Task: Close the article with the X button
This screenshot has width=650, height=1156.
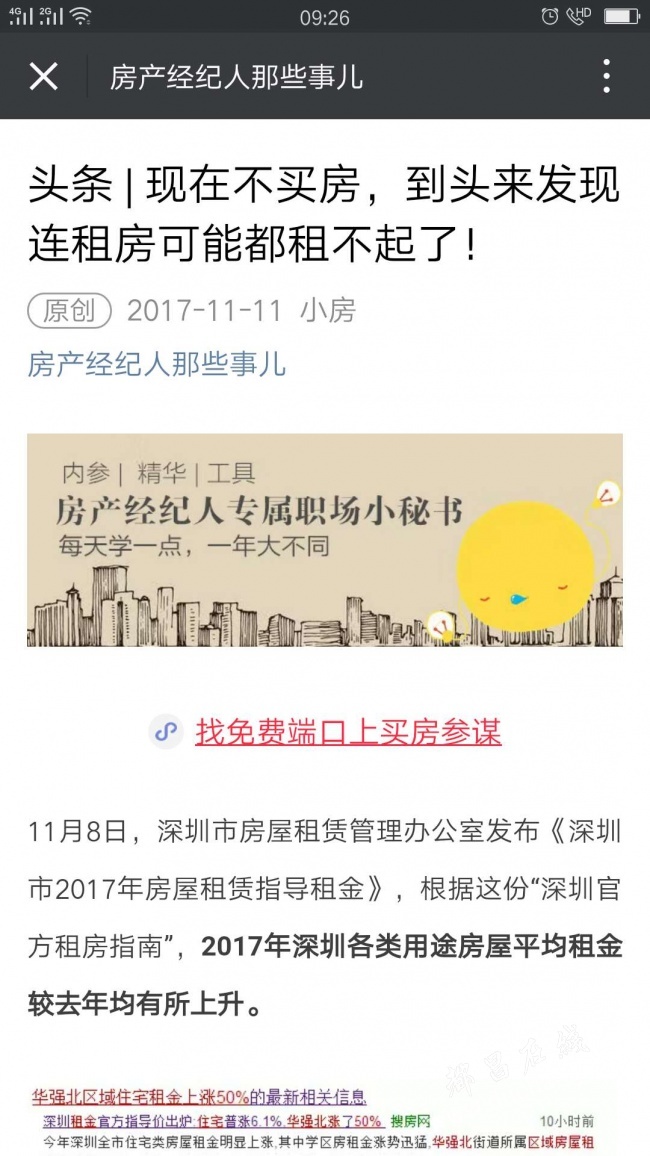Action: (x=43, y=76)
